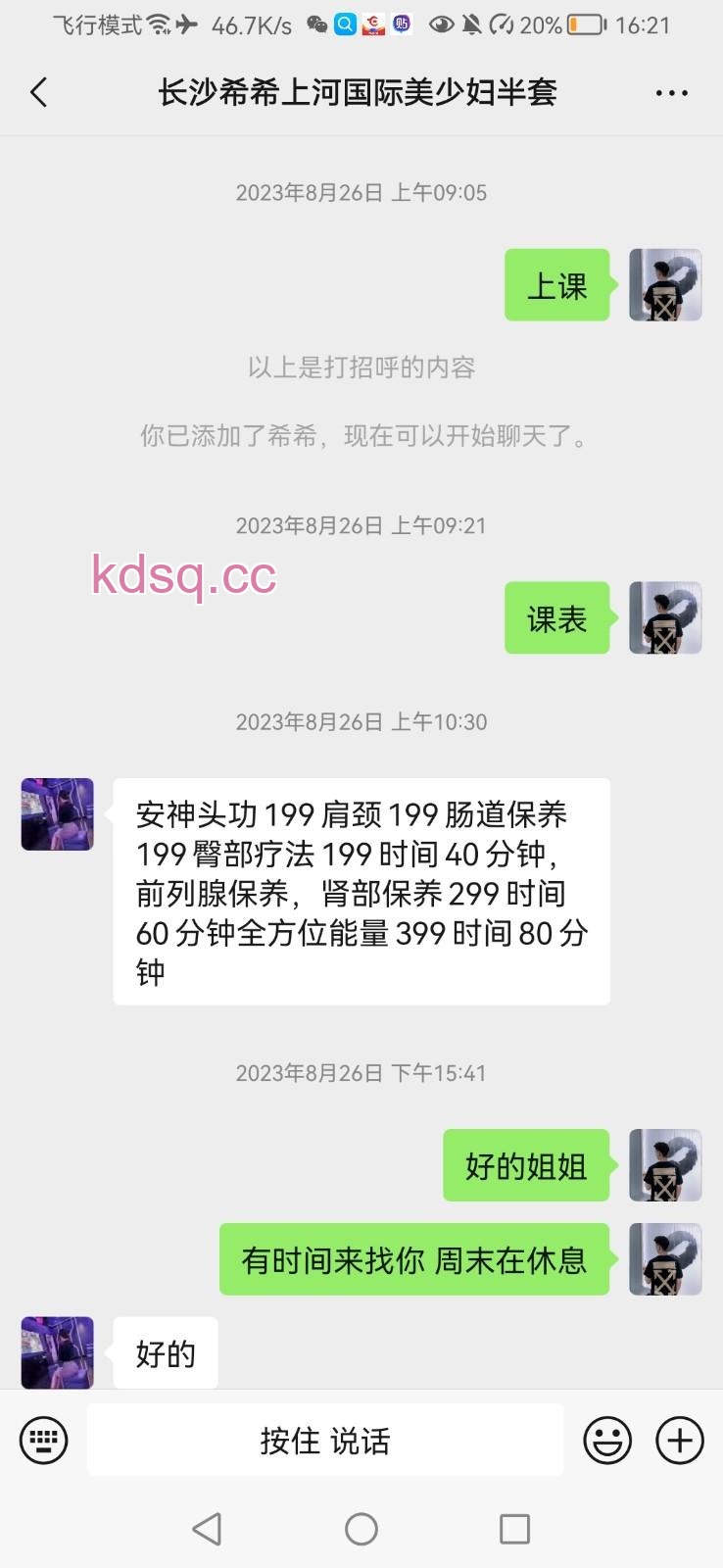Open my avatar beside 上课 message
The width and height of the screenshot is (723, 1568).
[665, 285]
